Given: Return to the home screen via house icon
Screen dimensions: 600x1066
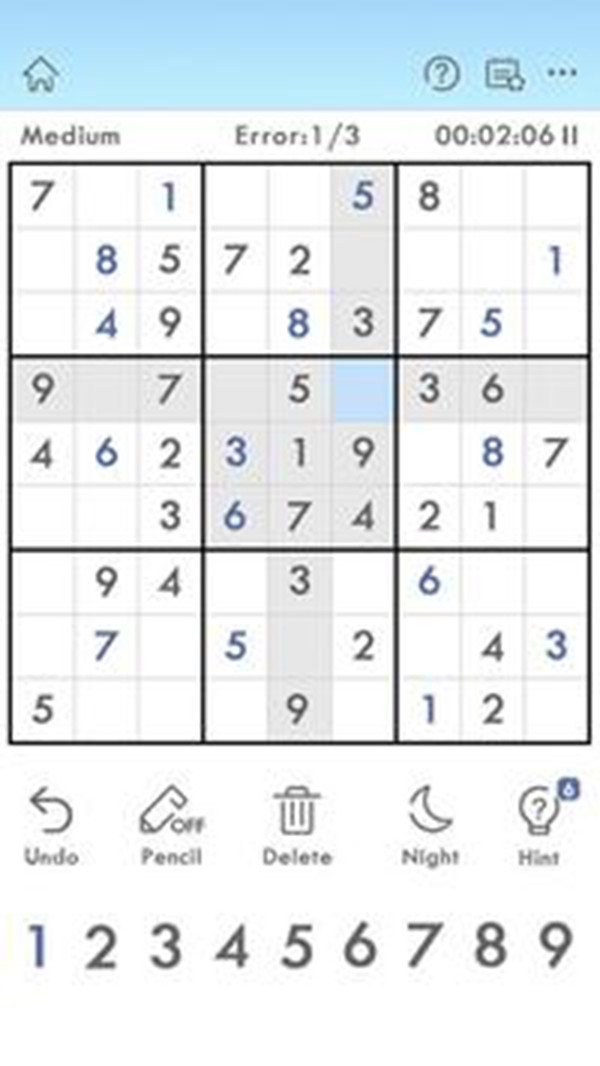Looking at the screenshot, I should [x=41, y=74].
